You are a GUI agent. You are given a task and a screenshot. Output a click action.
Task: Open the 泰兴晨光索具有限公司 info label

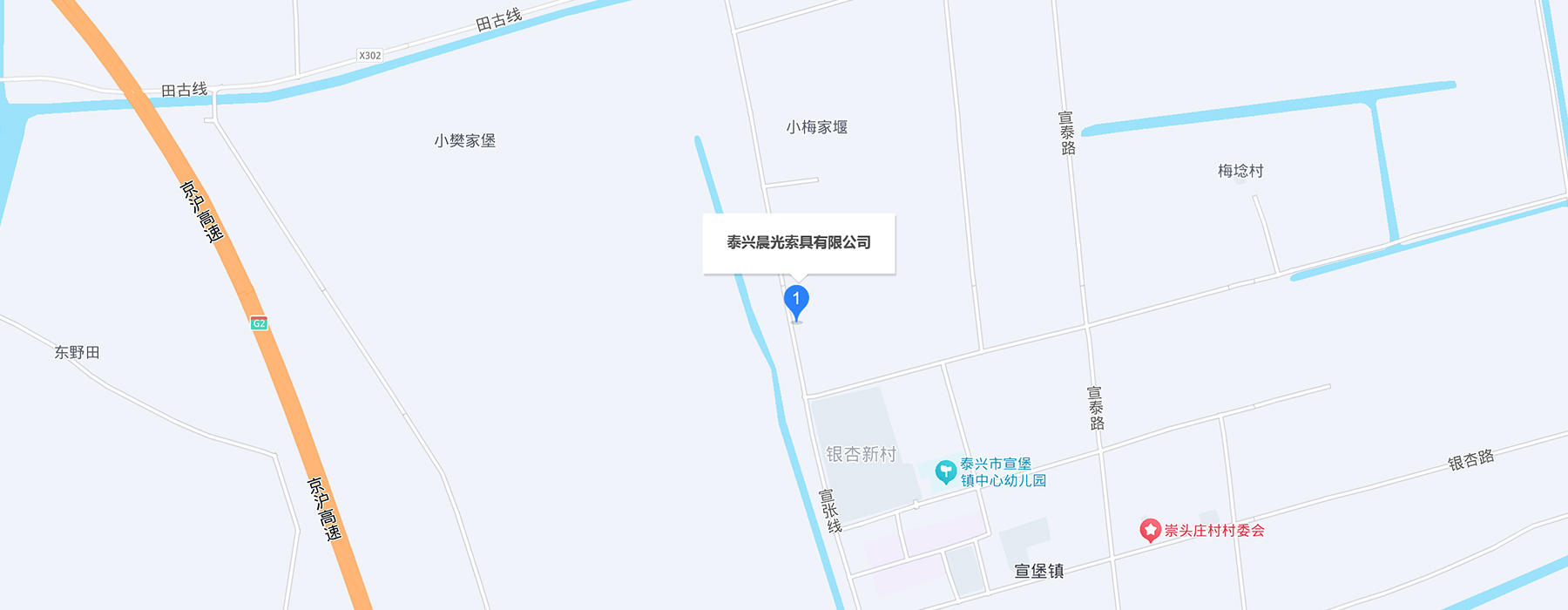coord(799,243)
